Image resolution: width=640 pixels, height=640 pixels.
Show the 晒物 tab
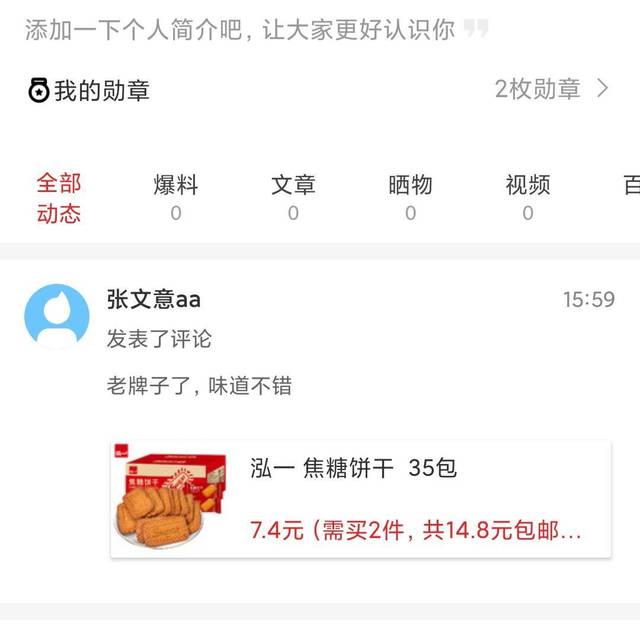pos(410,198)
